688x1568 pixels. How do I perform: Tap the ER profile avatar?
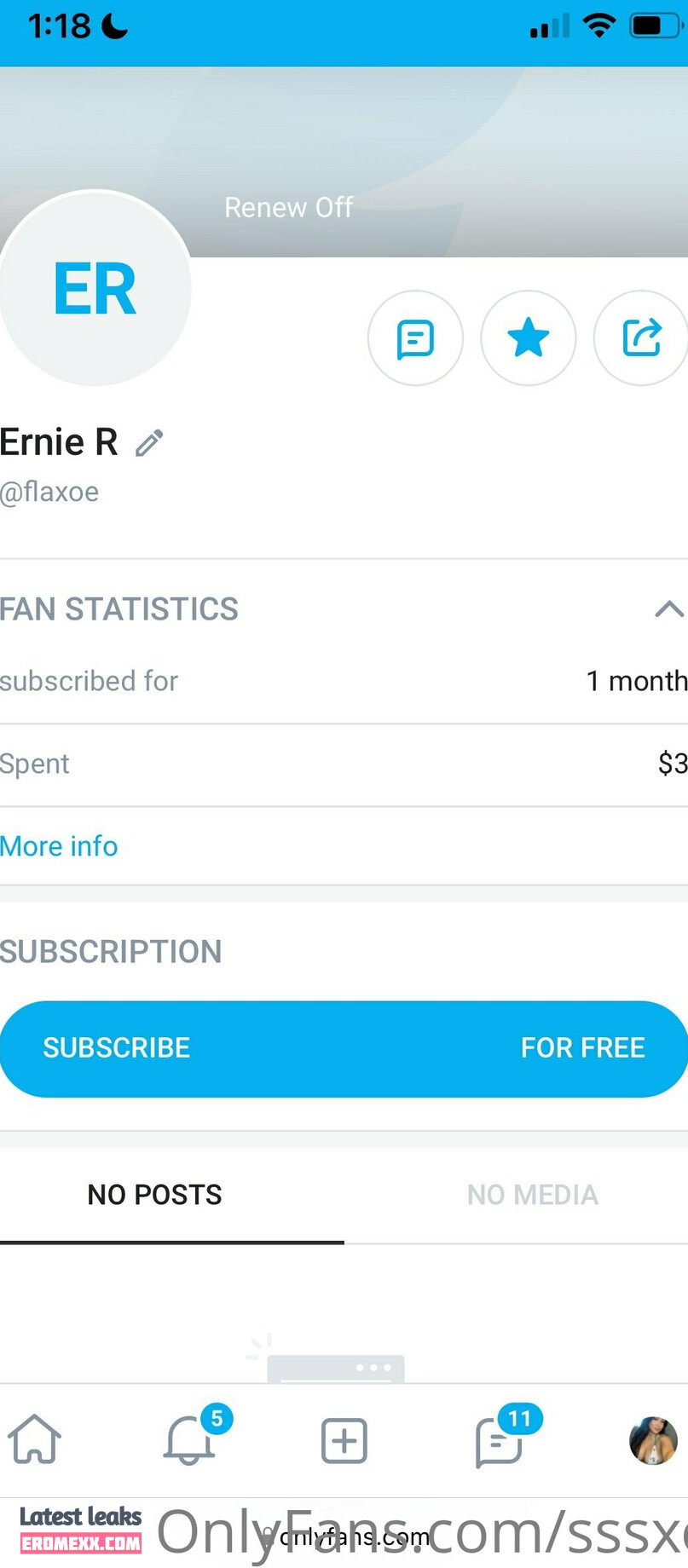[x=95, y=289]
